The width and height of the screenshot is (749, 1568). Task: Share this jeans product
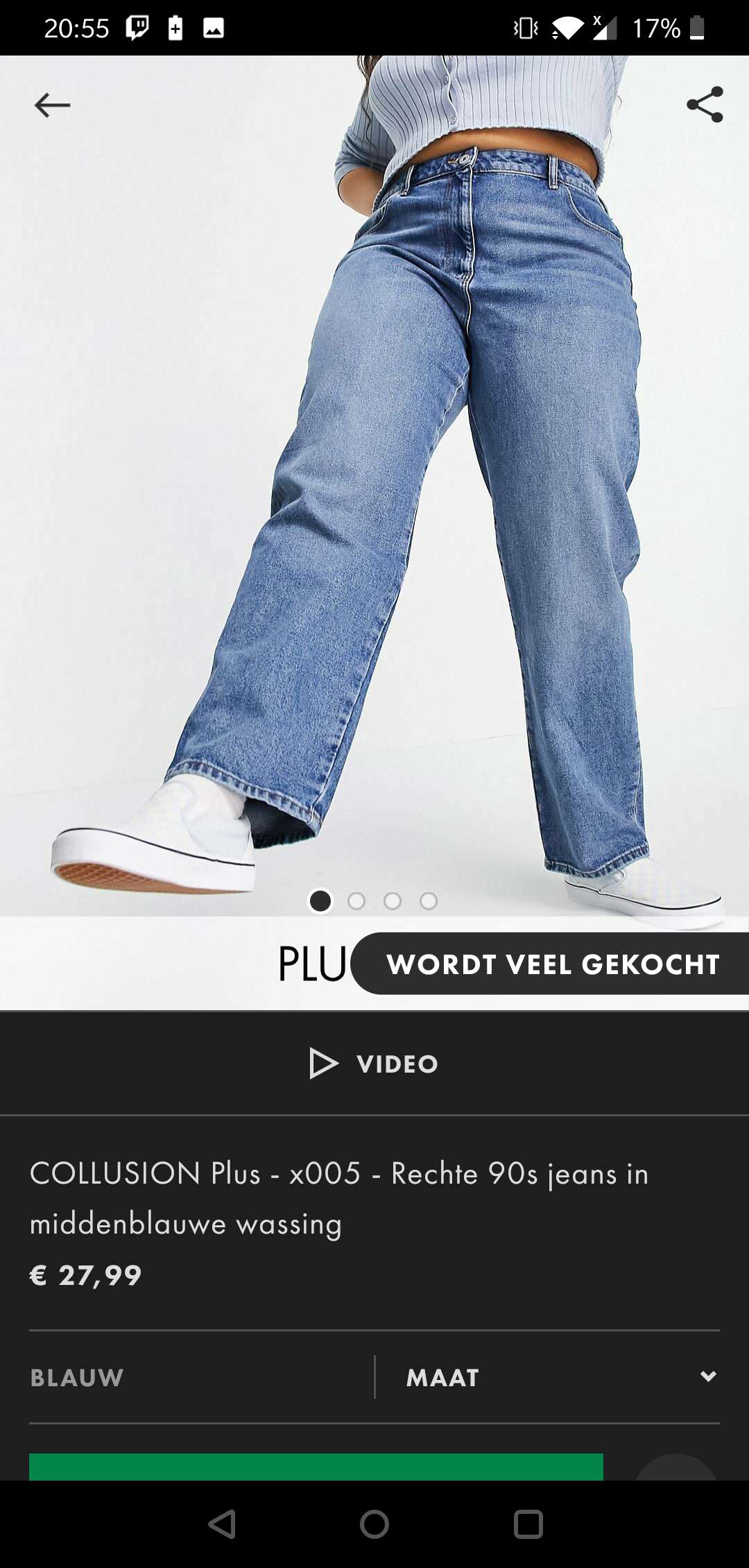coord(705,105)
